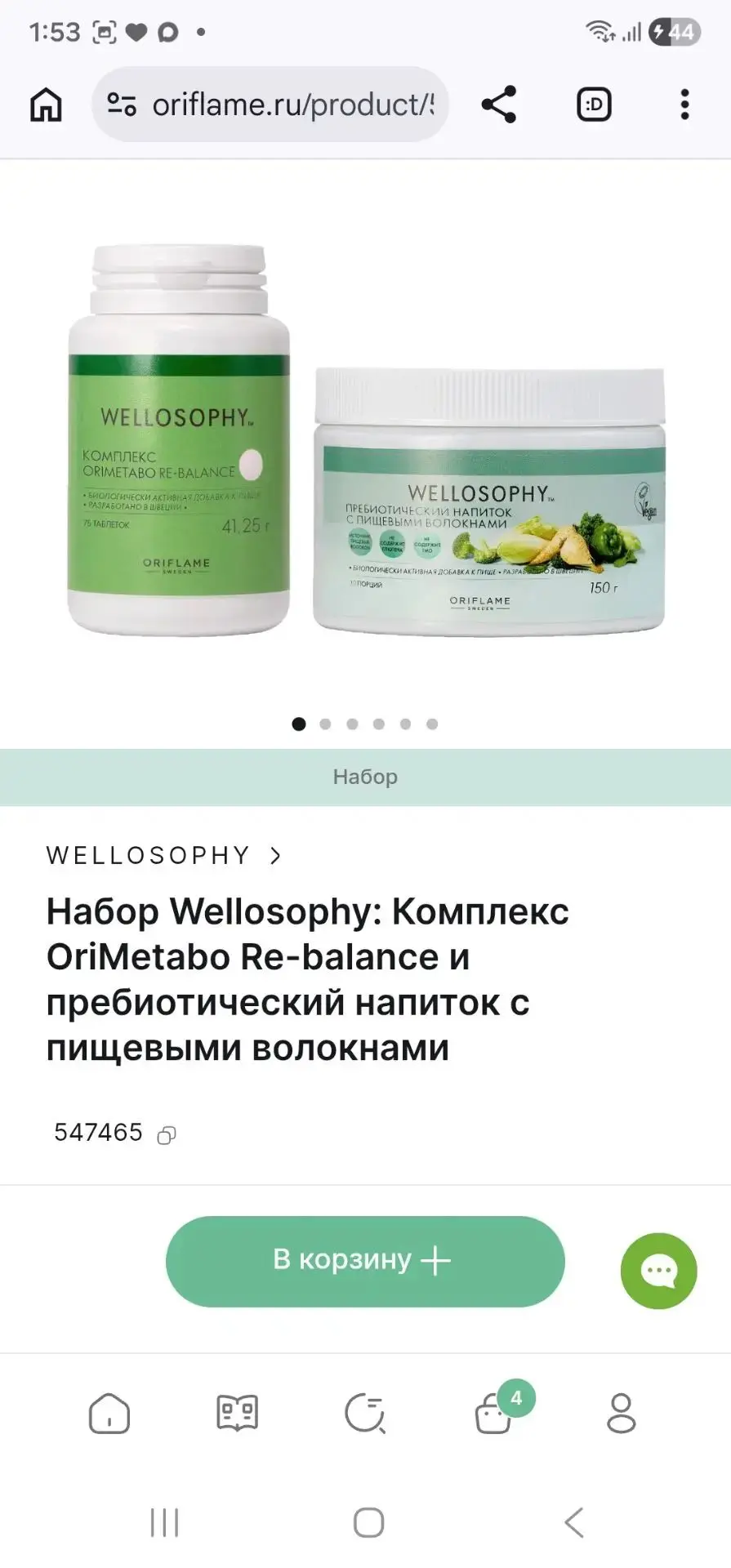The image size is (731, 1568).
Task: Open the profile account tab
Action: tap(622, 1413)
